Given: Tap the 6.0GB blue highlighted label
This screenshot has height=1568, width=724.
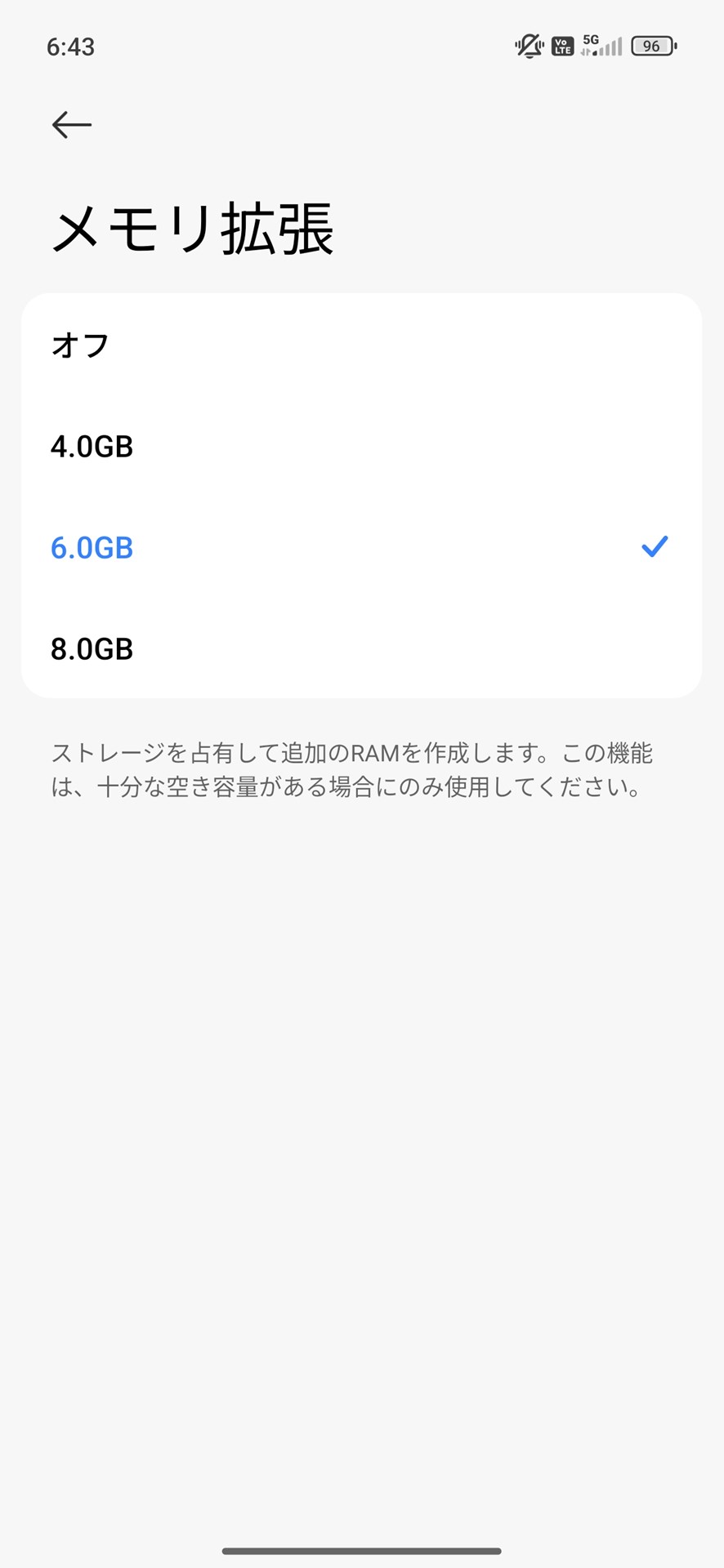Looking at the screenshot, I should tap(92, 548).
